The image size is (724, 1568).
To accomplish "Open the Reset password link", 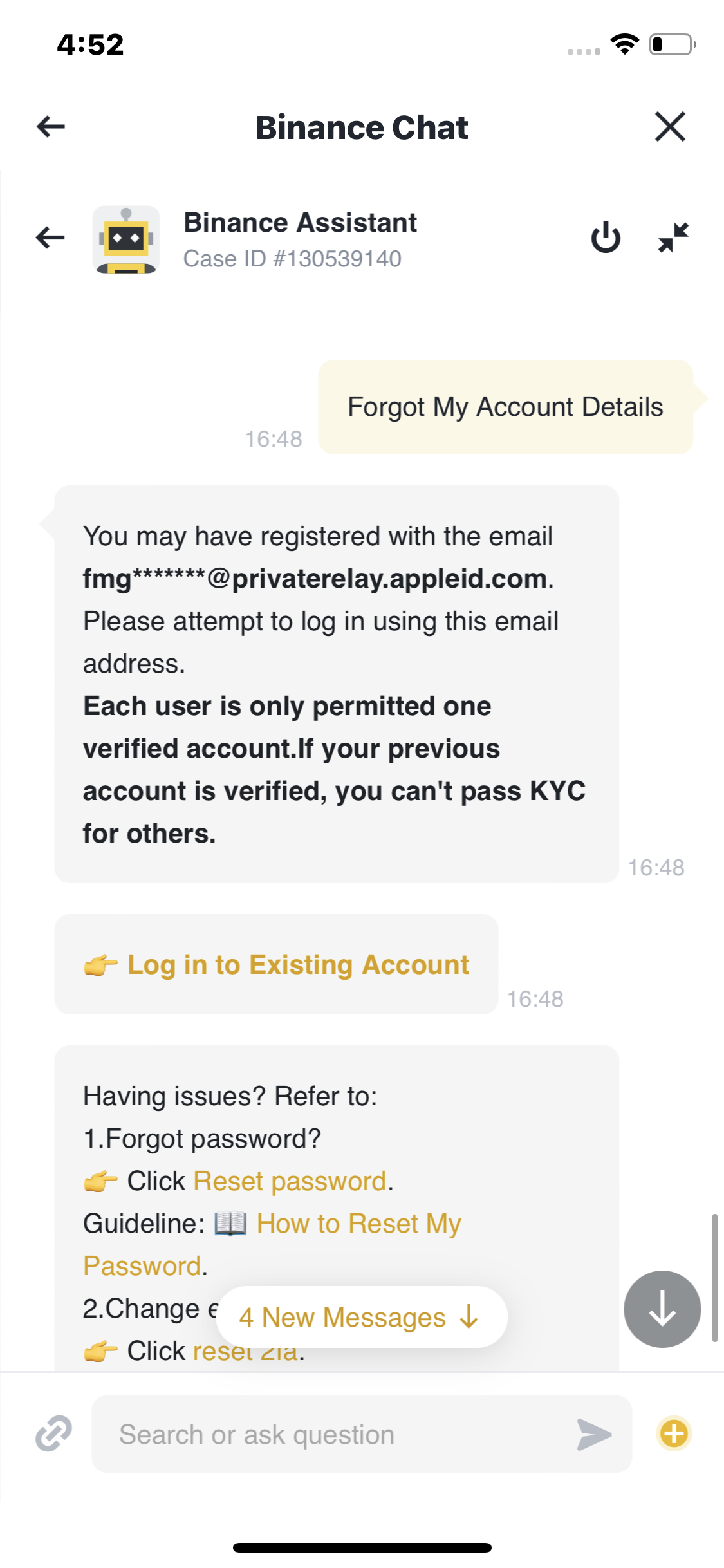I will tap(290, 1181).
